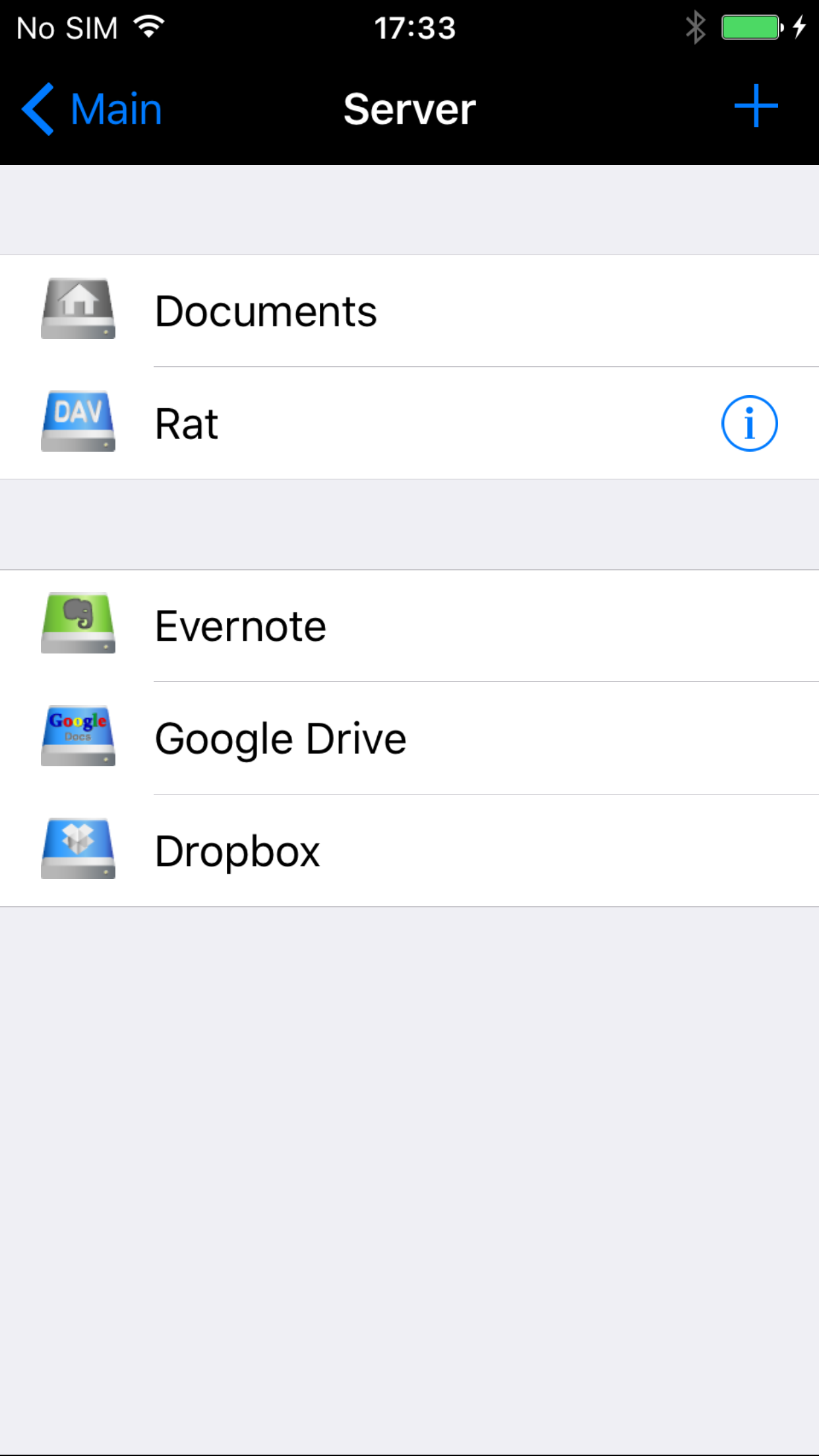Open the Evernote connection
Image resolution: width=819 pixels, height=1456 pixels.
409,626
